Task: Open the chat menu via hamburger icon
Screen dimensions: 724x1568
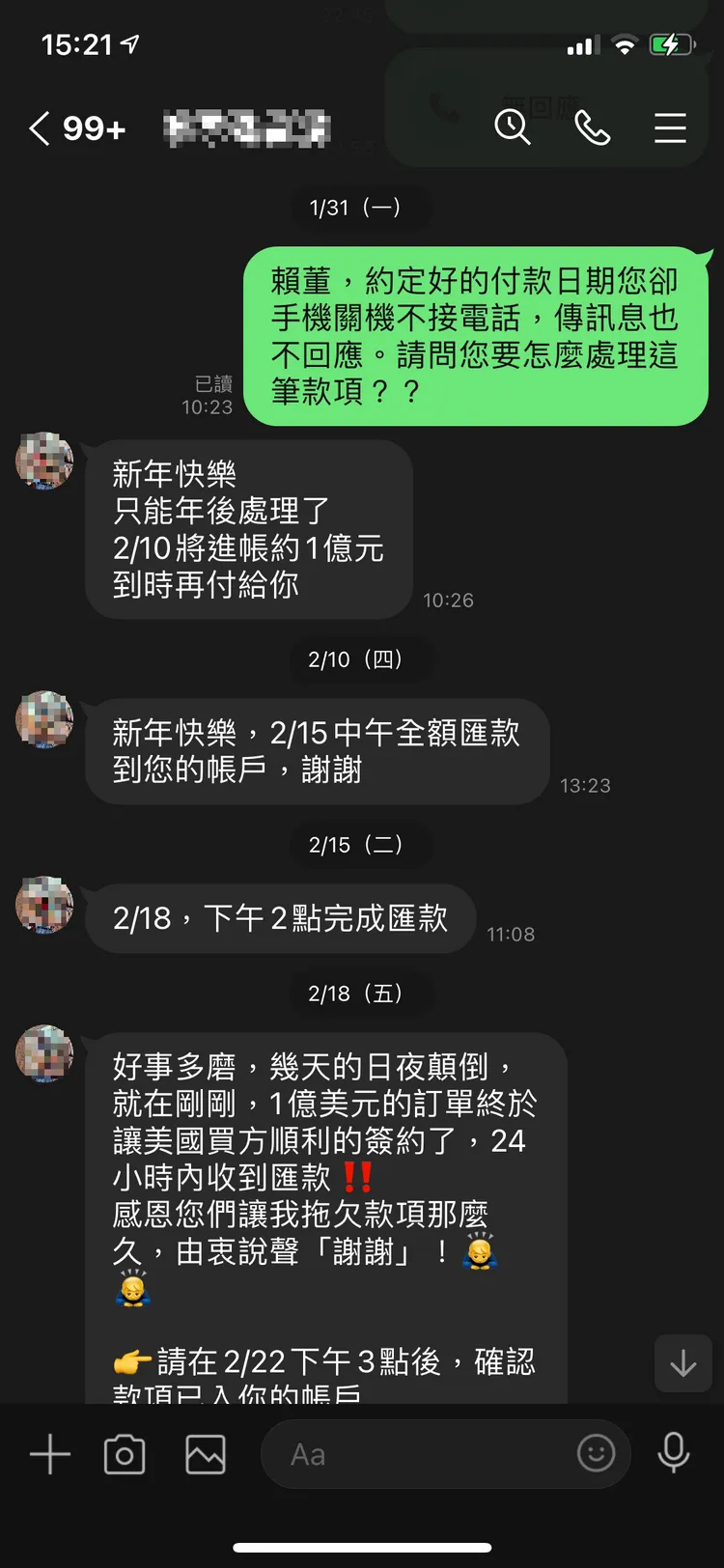Action: [x=670, y=128]
